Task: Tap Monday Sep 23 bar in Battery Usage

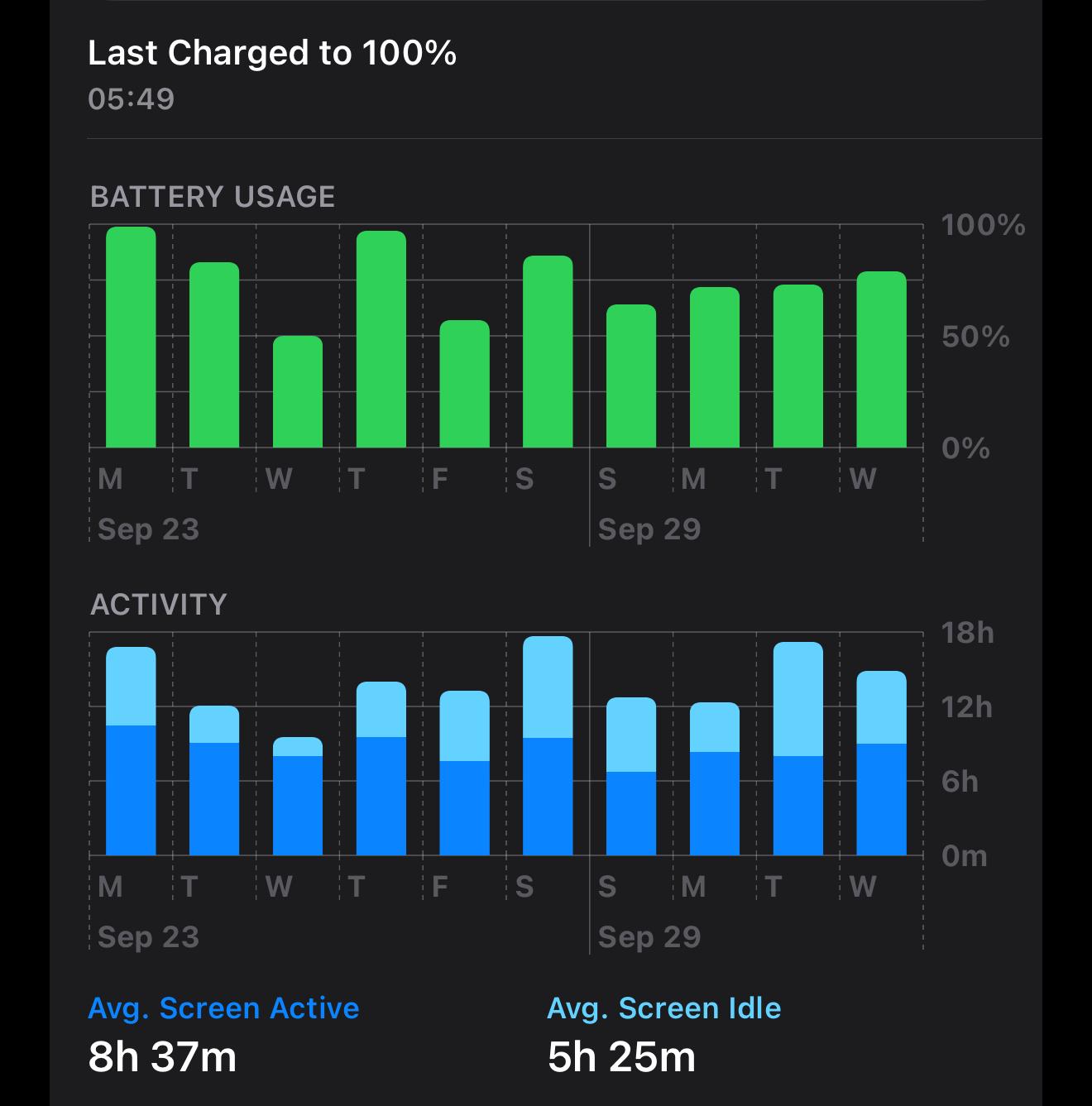Action: (x=131, y=337)
